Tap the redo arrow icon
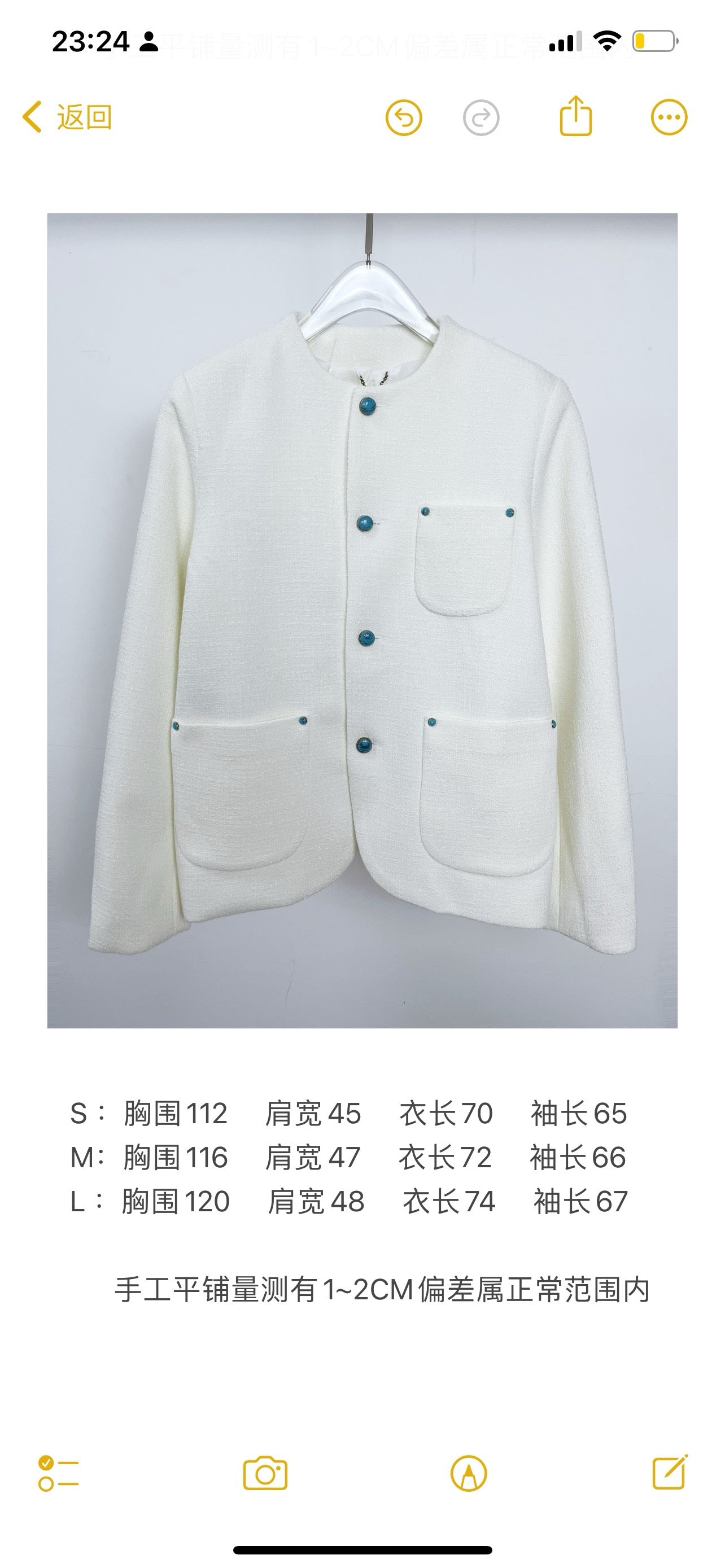The height and width of the screenshot is (1568, 725). click(x=481, y=117)
